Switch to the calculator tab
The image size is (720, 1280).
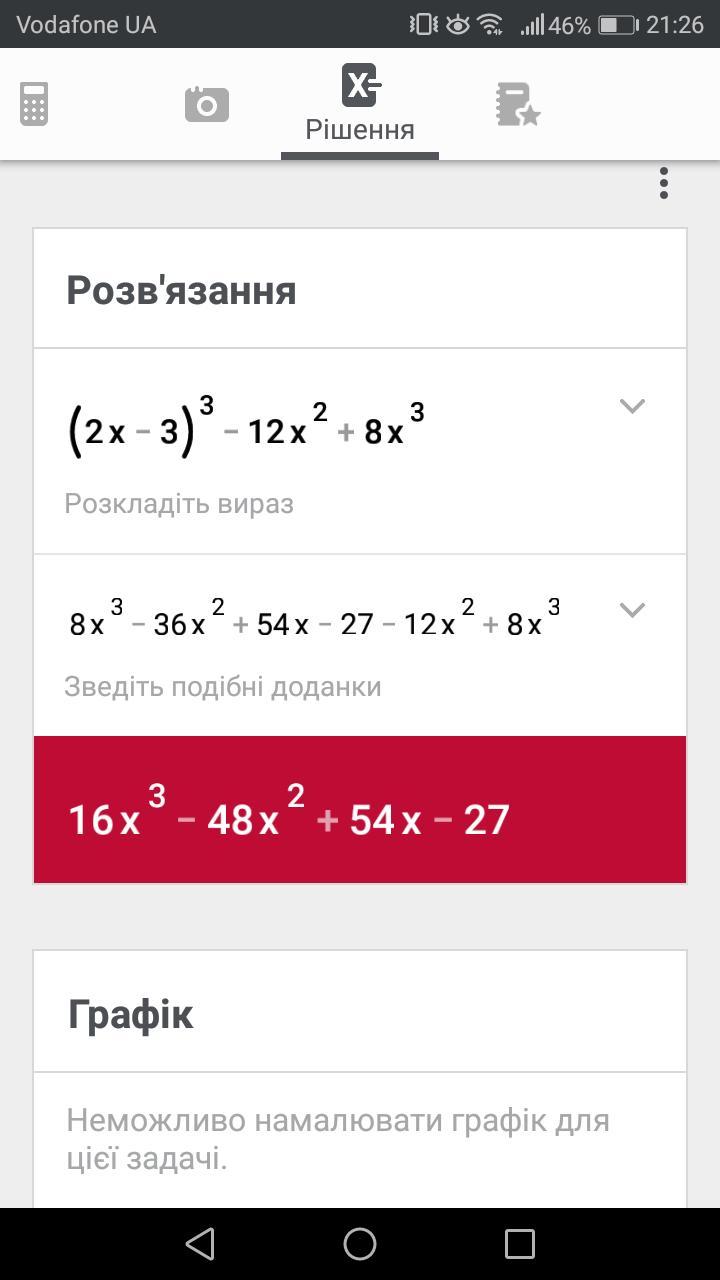click(34, 104)
